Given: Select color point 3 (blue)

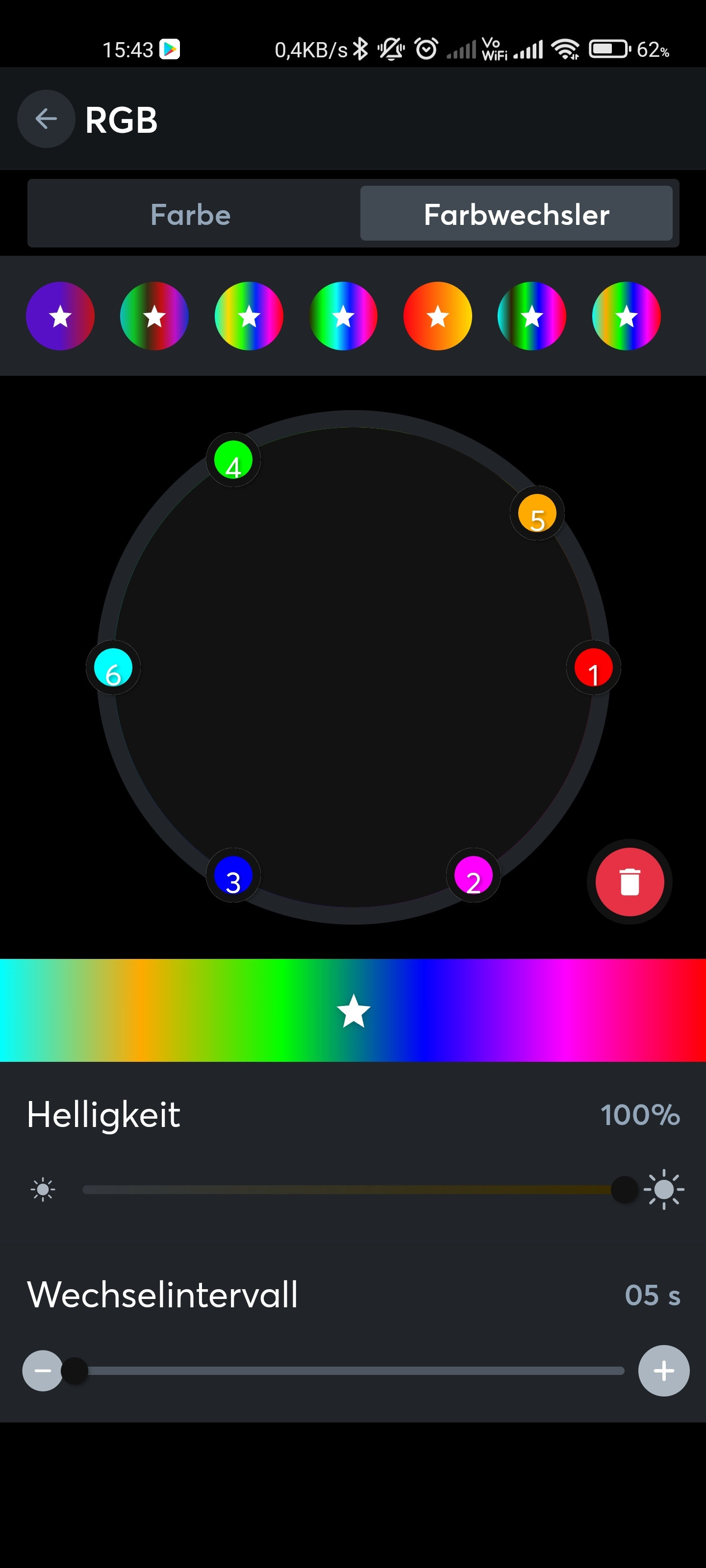Looking at the screenshot, I should click(x=233, y=875).
